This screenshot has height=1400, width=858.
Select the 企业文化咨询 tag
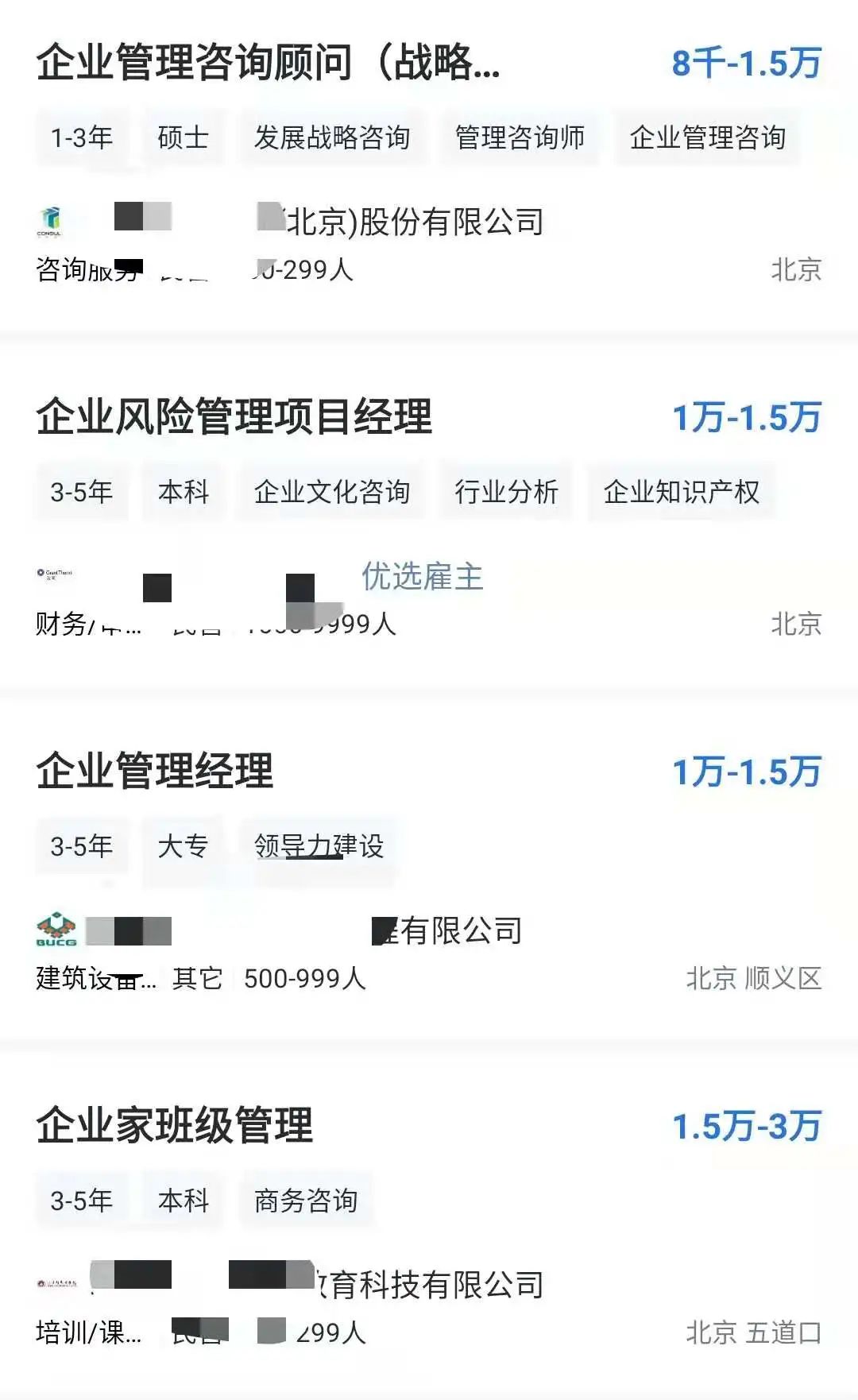click(x=331, y=493)
